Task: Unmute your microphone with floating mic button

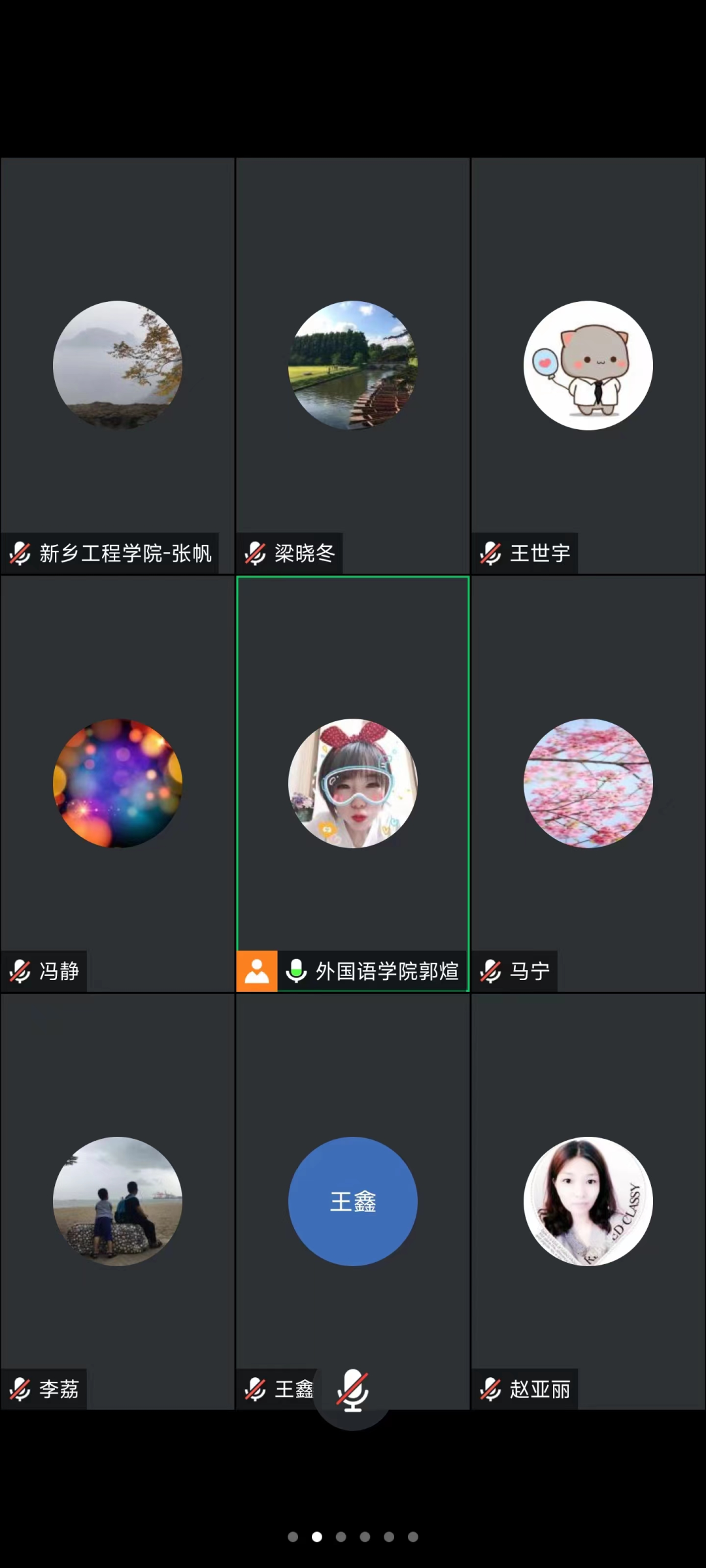Action: pos(353,1390)
